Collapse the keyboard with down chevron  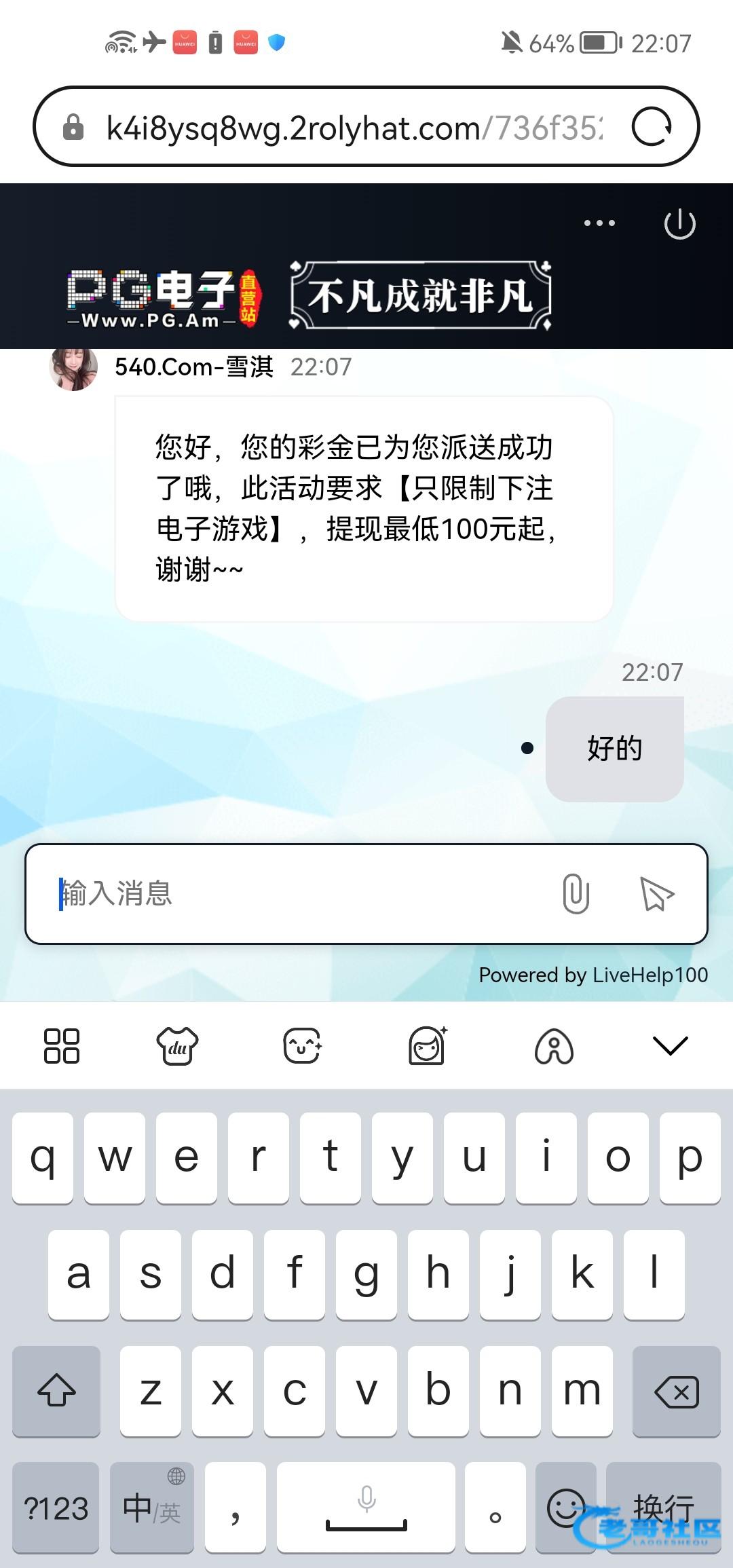(670, 1045)
